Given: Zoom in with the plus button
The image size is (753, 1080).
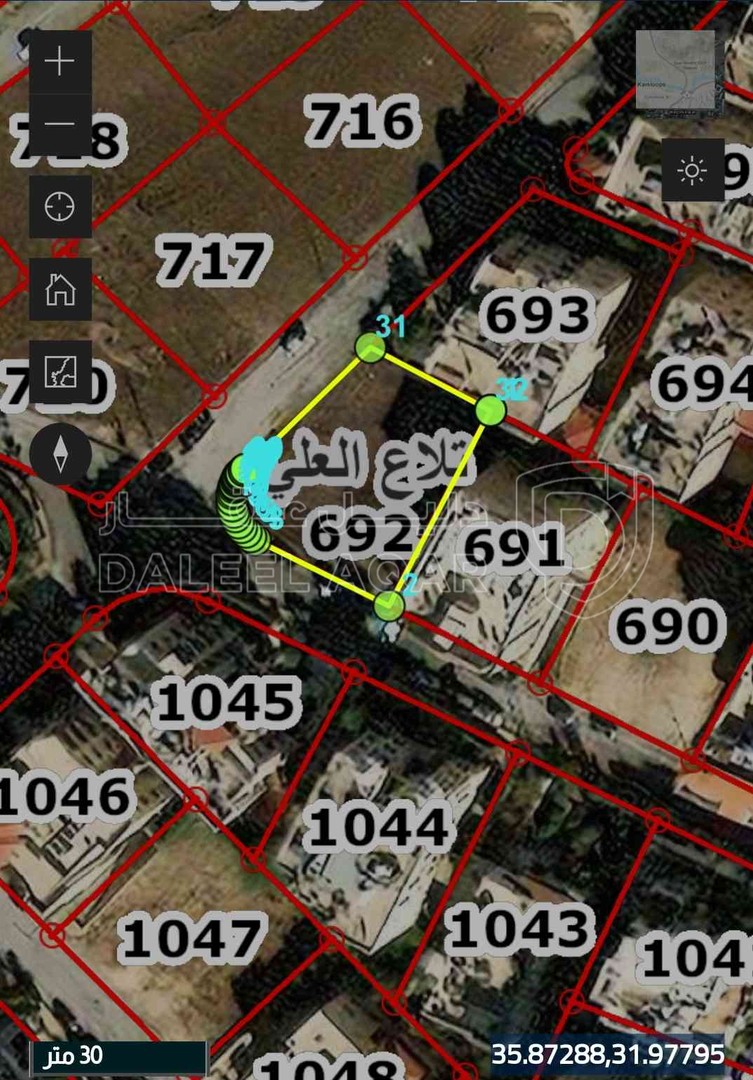Looking at the screenshot, I should [x=60, y=62].
